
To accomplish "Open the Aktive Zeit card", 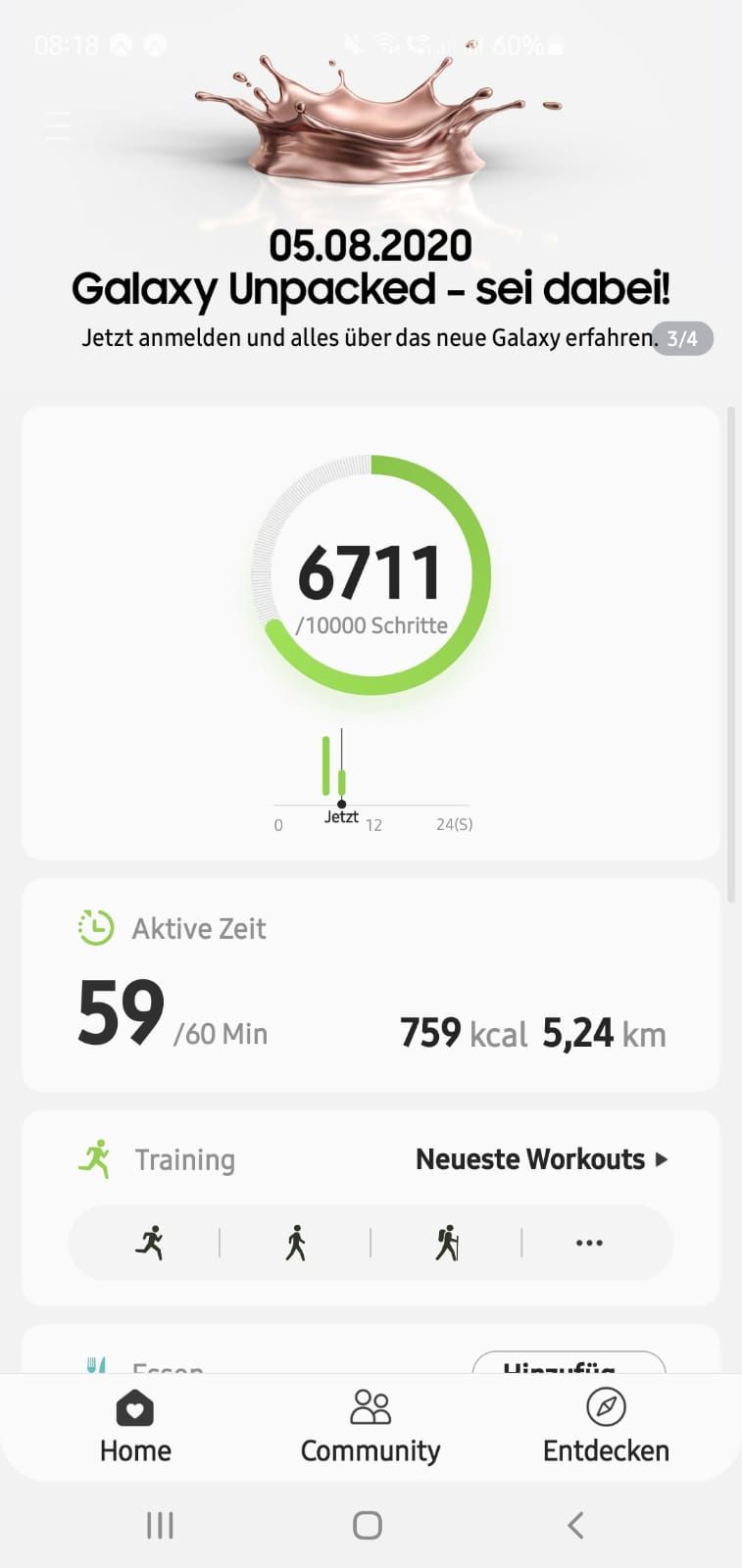I will coord(371,985).
